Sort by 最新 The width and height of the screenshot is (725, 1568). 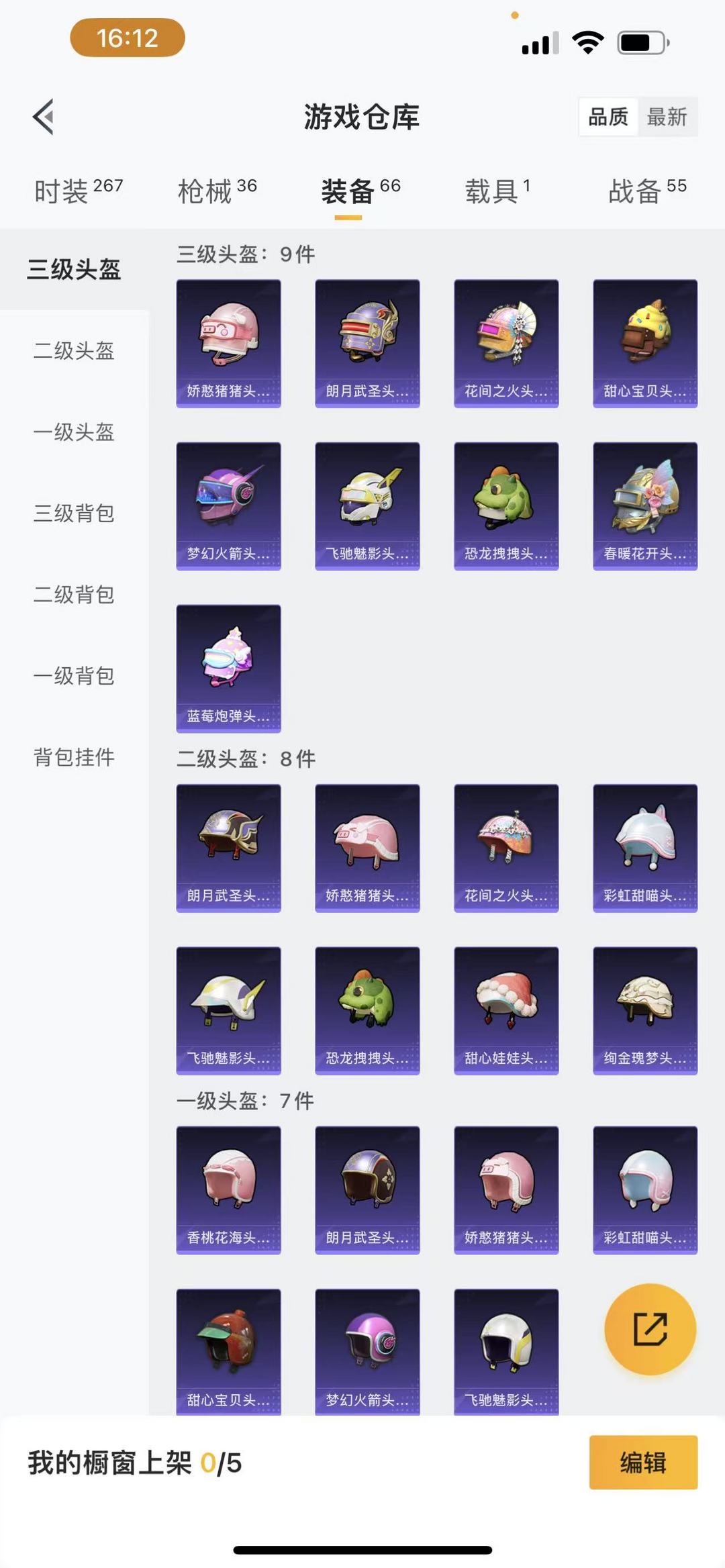click(667, 117)
